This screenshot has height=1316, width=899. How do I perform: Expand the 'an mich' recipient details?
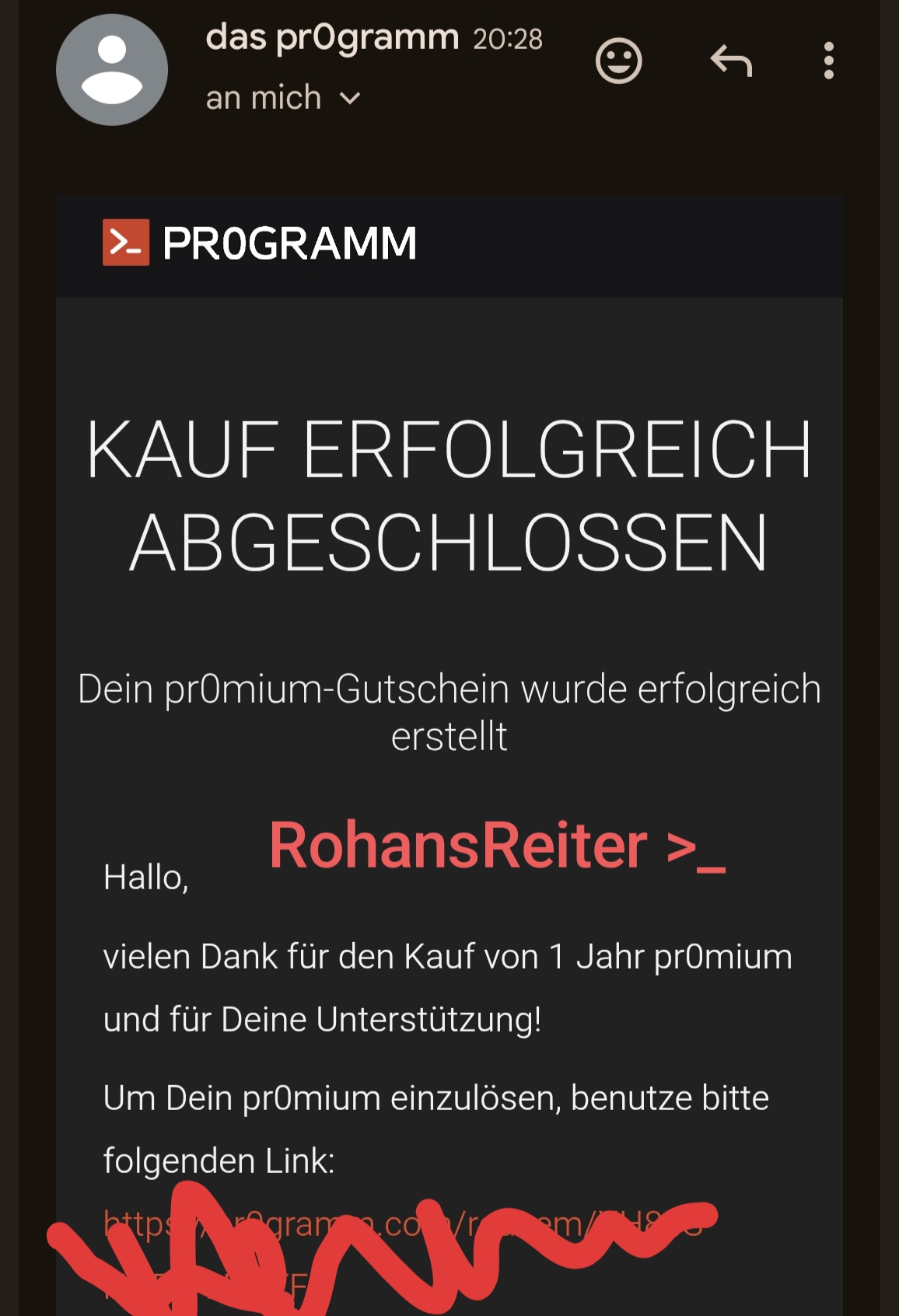click(349, 99)
